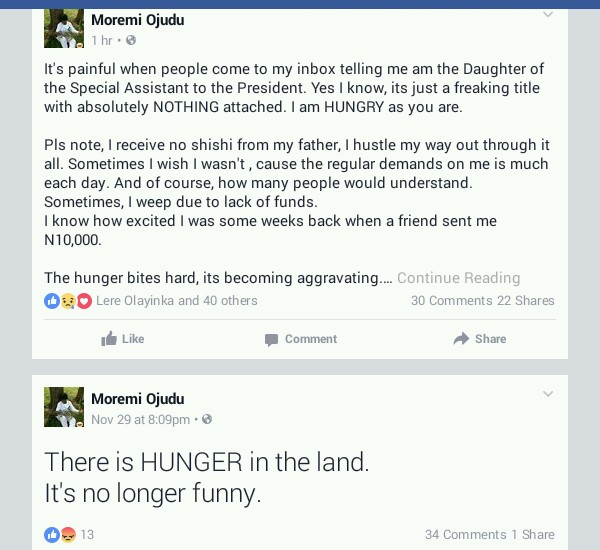Comment on the Special Assistant daughter post
This screenshot has height=550, width=600.
point(301,339)
